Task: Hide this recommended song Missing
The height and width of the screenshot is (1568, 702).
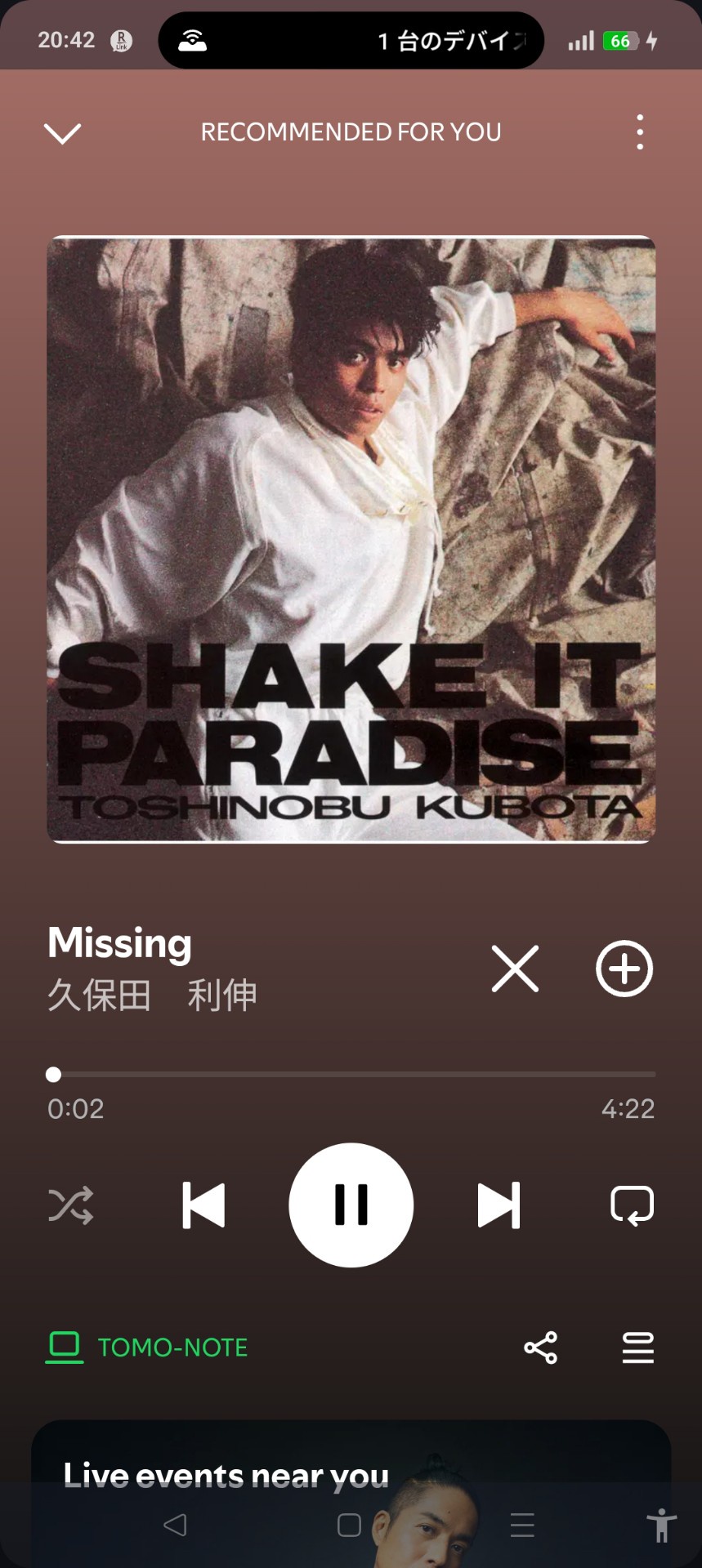Action: (515, 969)
